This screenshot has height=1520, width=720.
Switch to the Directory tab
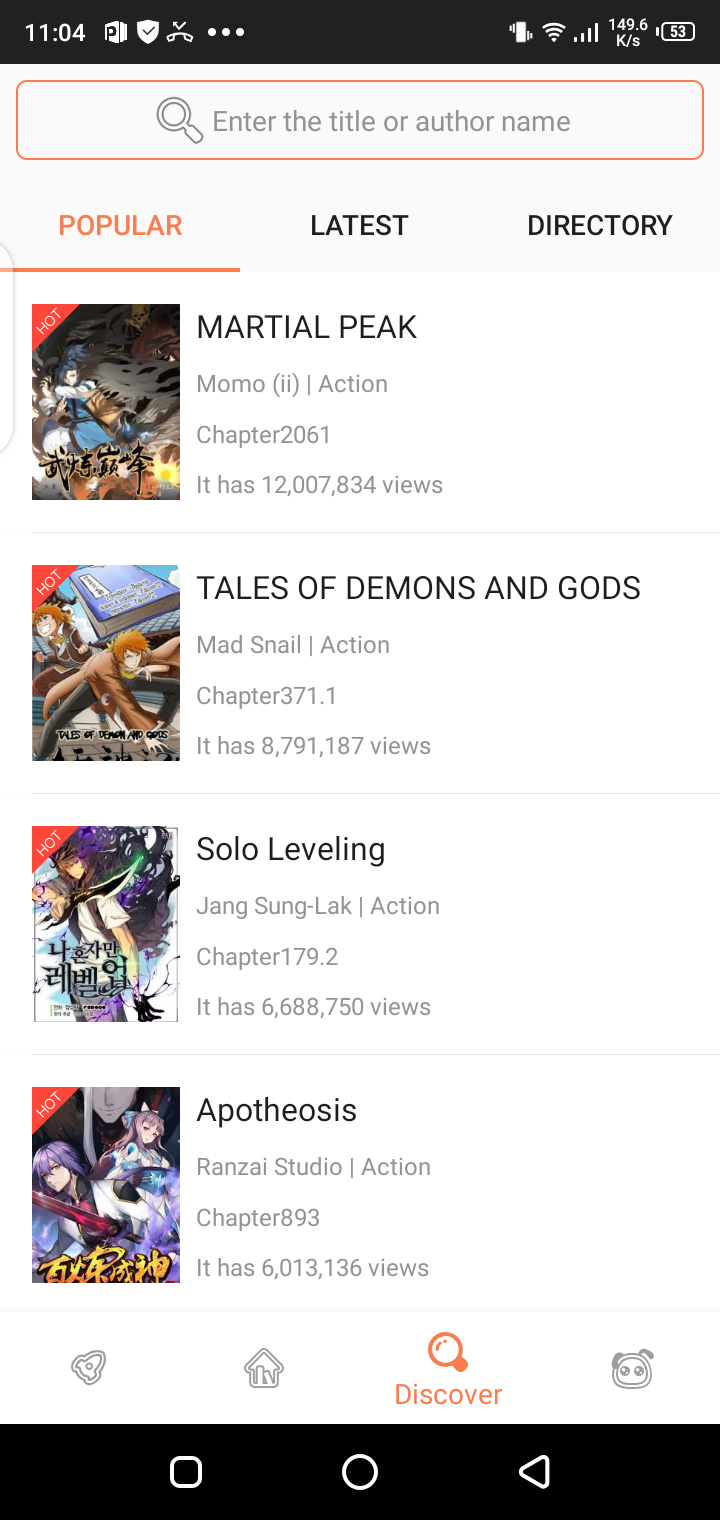click(x=599, y=226)
